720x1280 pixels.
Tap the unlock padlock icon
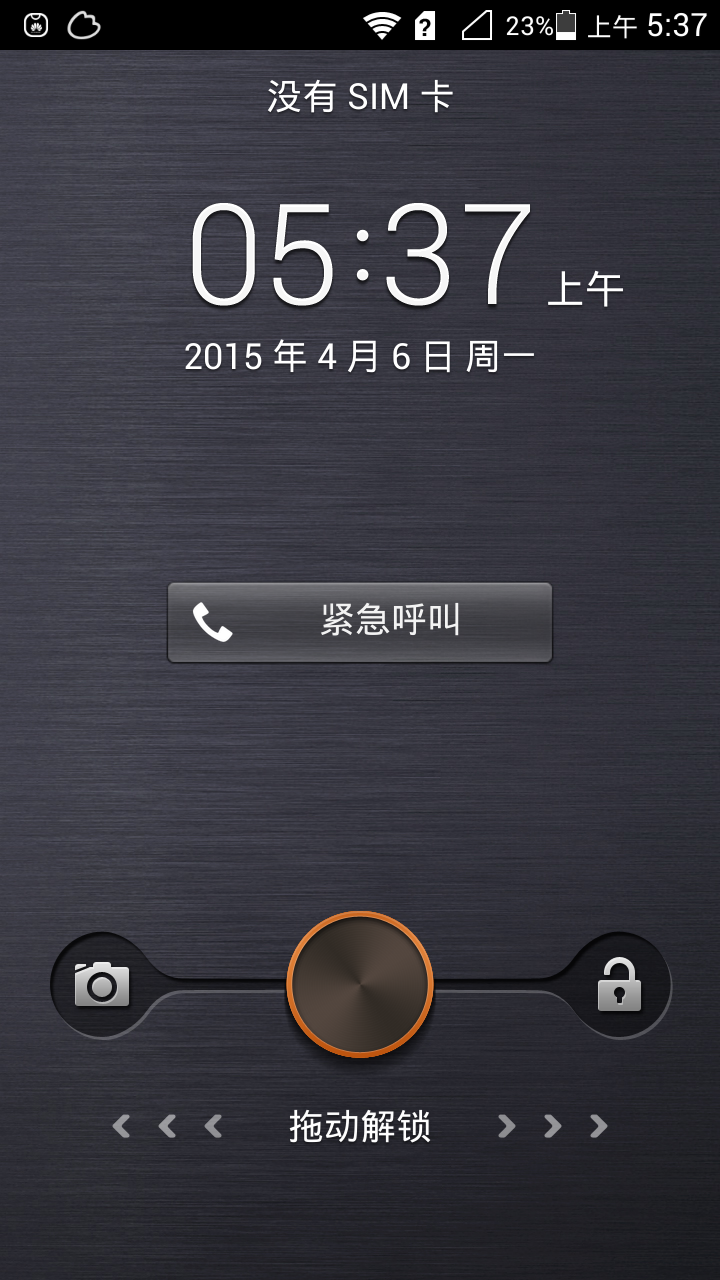(x=619, y=985)
